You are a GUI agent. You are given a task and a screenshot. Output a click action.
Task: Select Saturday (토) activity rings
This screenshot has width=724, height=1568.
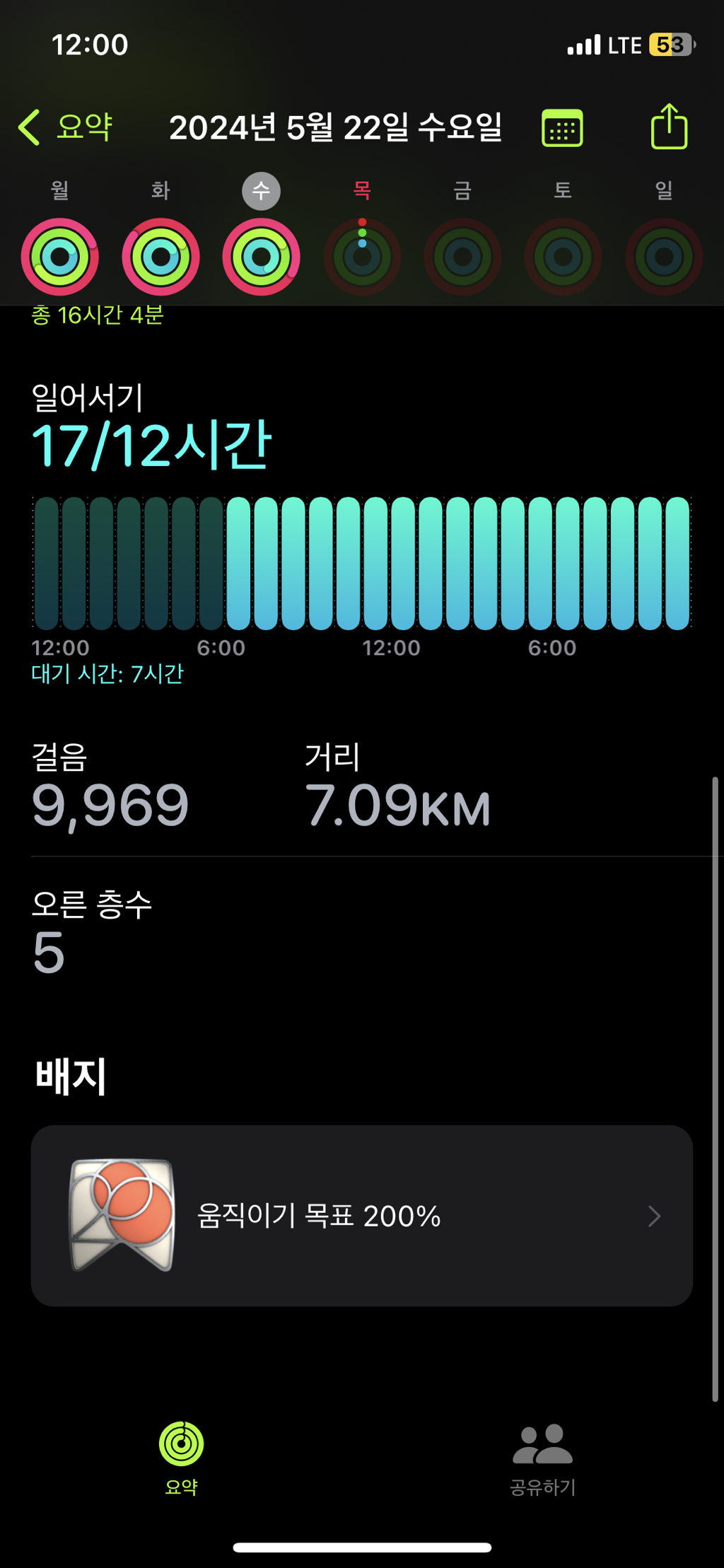[x=563, y=256]
